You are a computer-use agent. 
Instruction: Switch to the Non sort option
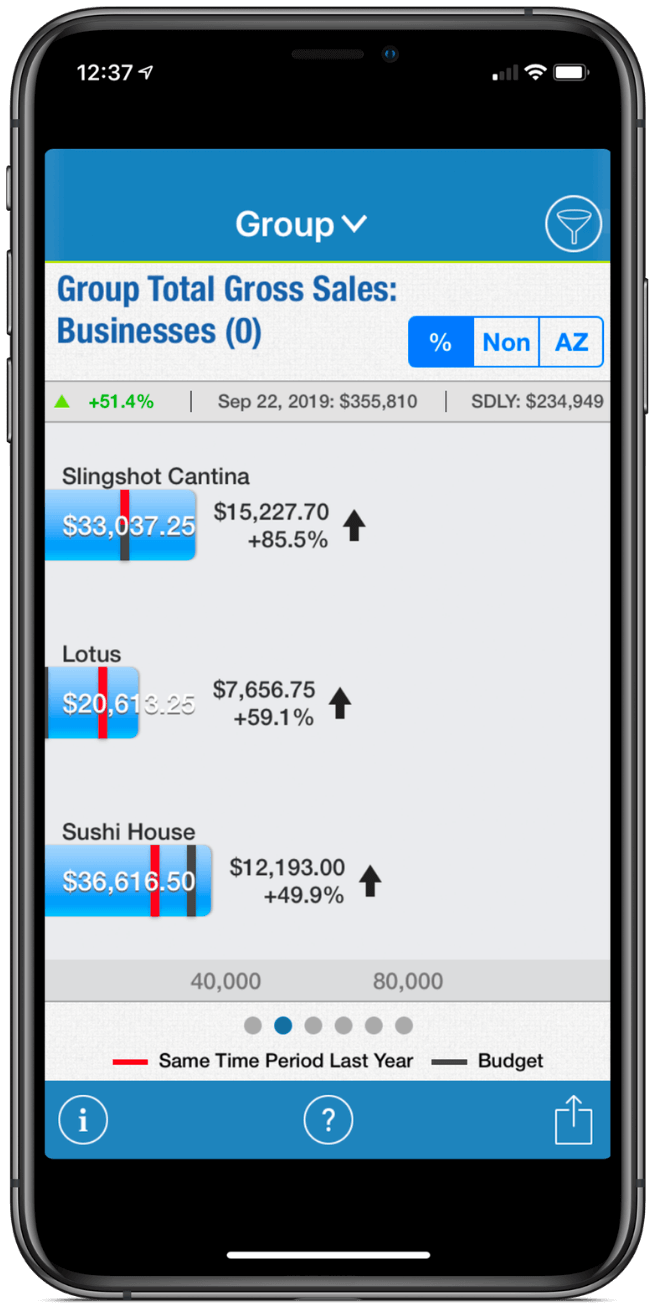506,342
